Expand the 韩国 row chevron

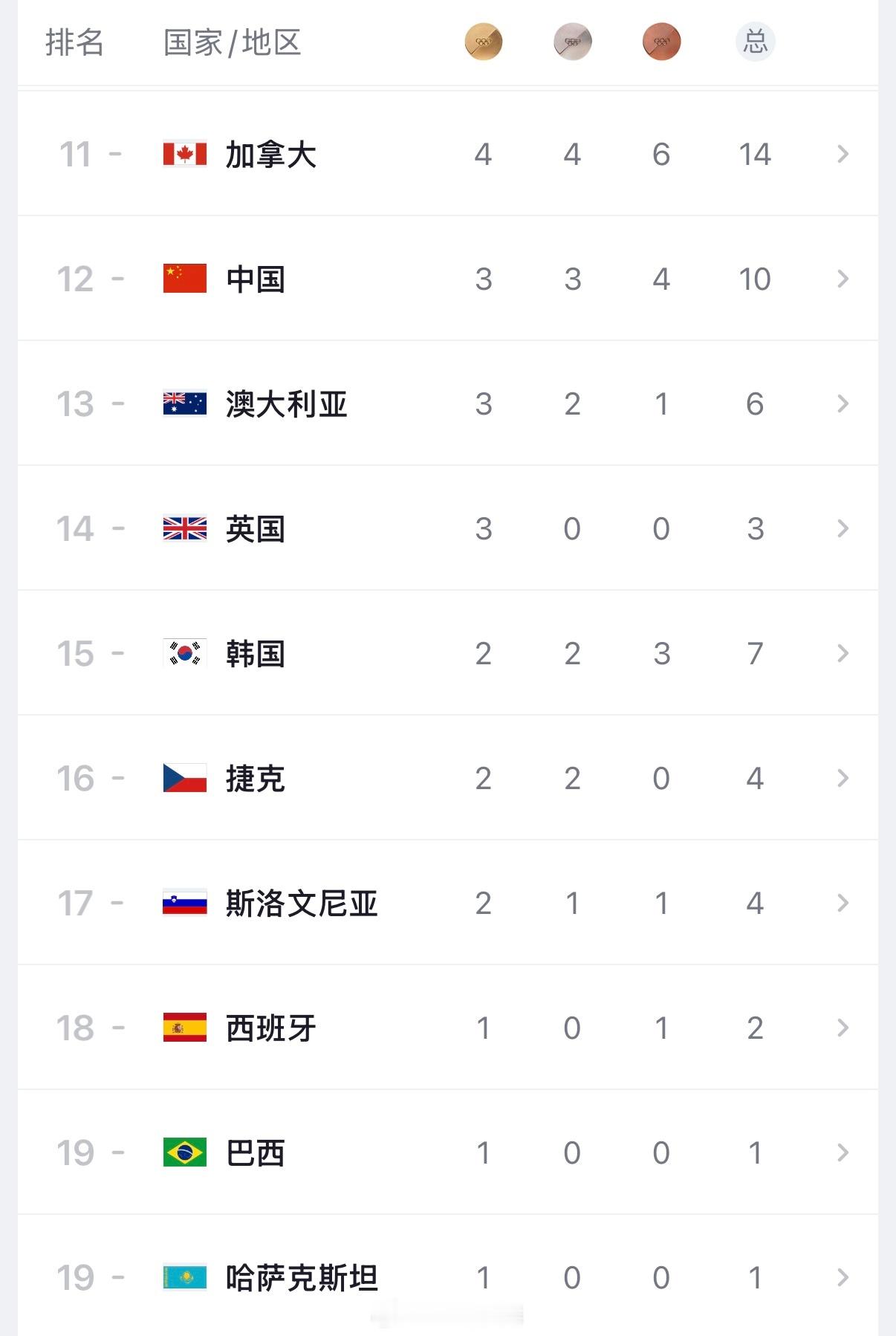[x=843, y=653]
